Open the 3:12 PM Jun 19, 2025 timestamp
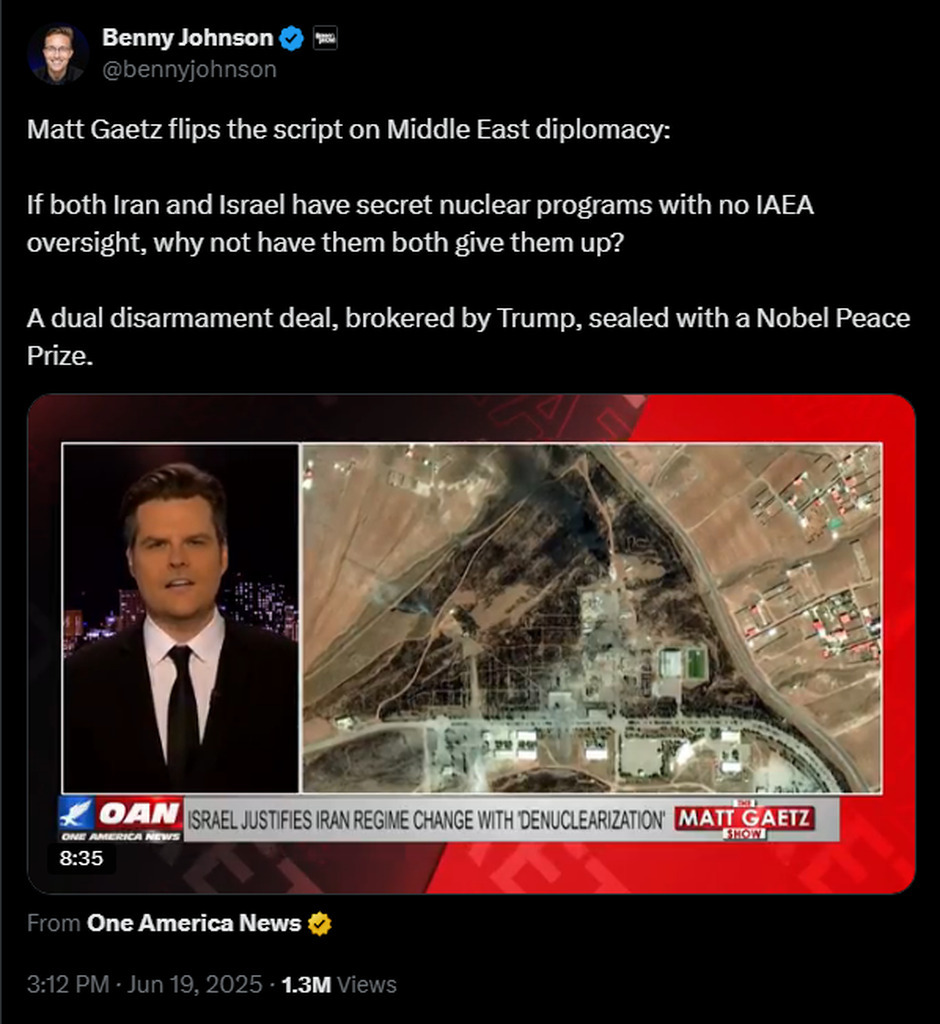940x1024 pixels. coord(144,984)
